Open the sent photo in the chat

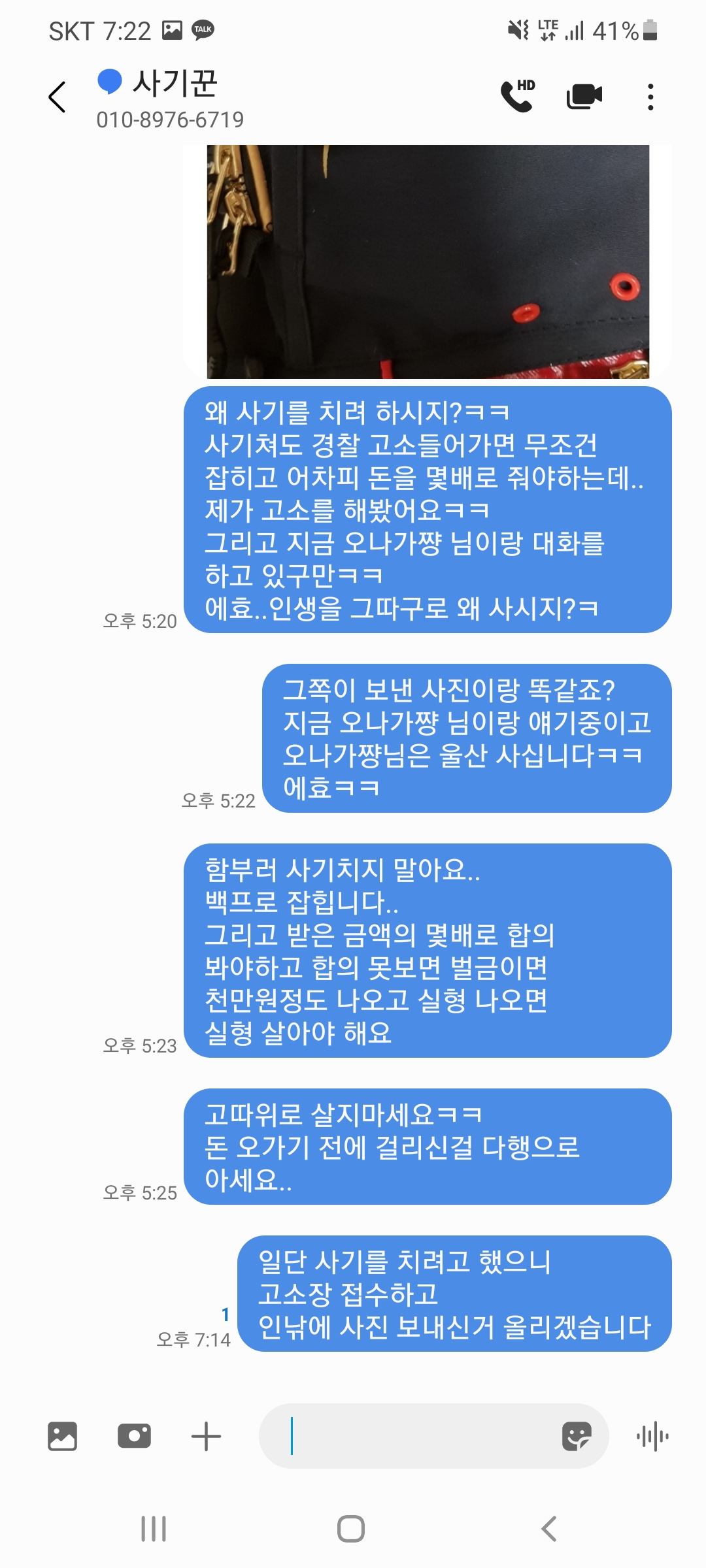point(428,261)
